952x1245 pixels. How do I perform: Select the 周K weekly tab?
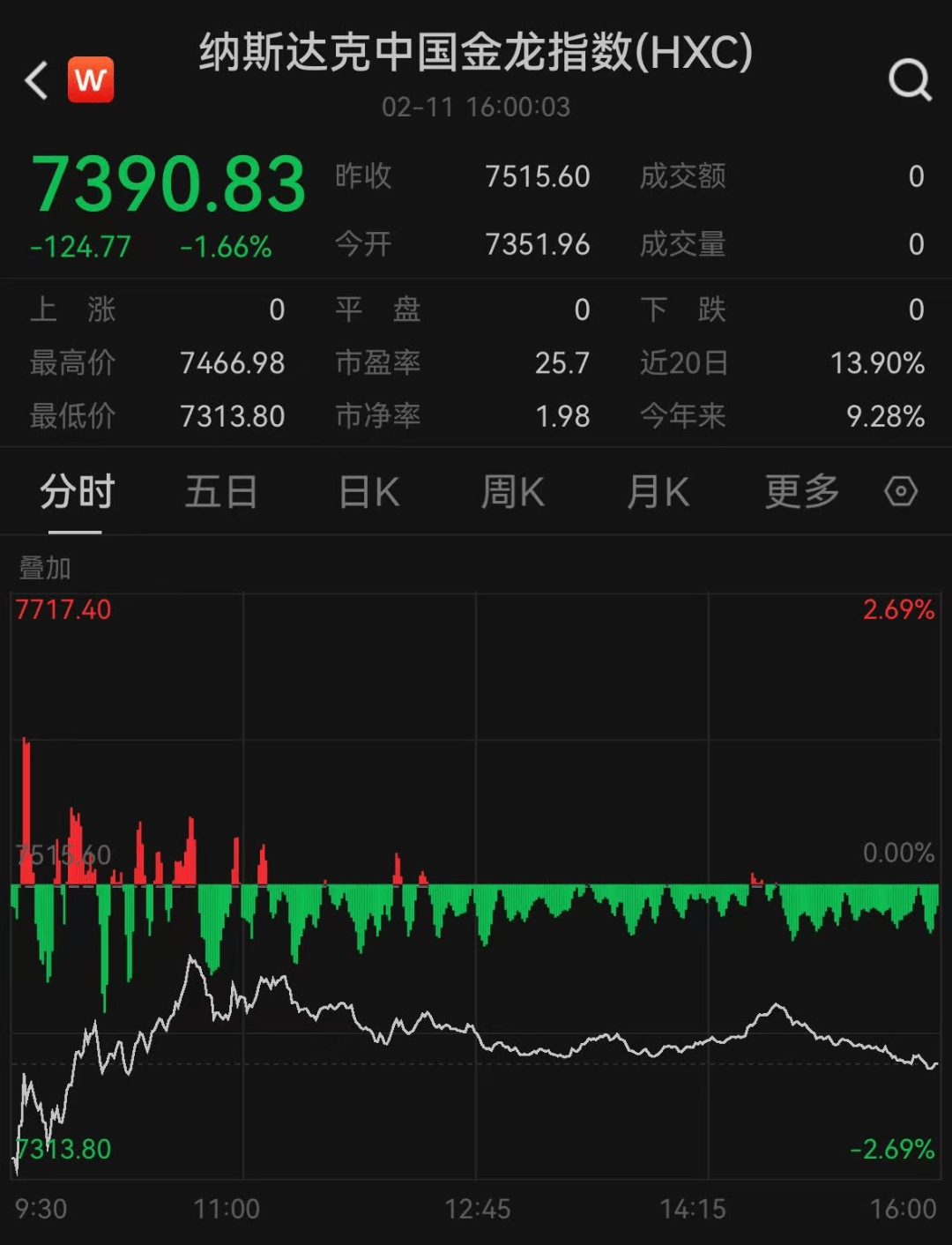click(x=512, y=493)
